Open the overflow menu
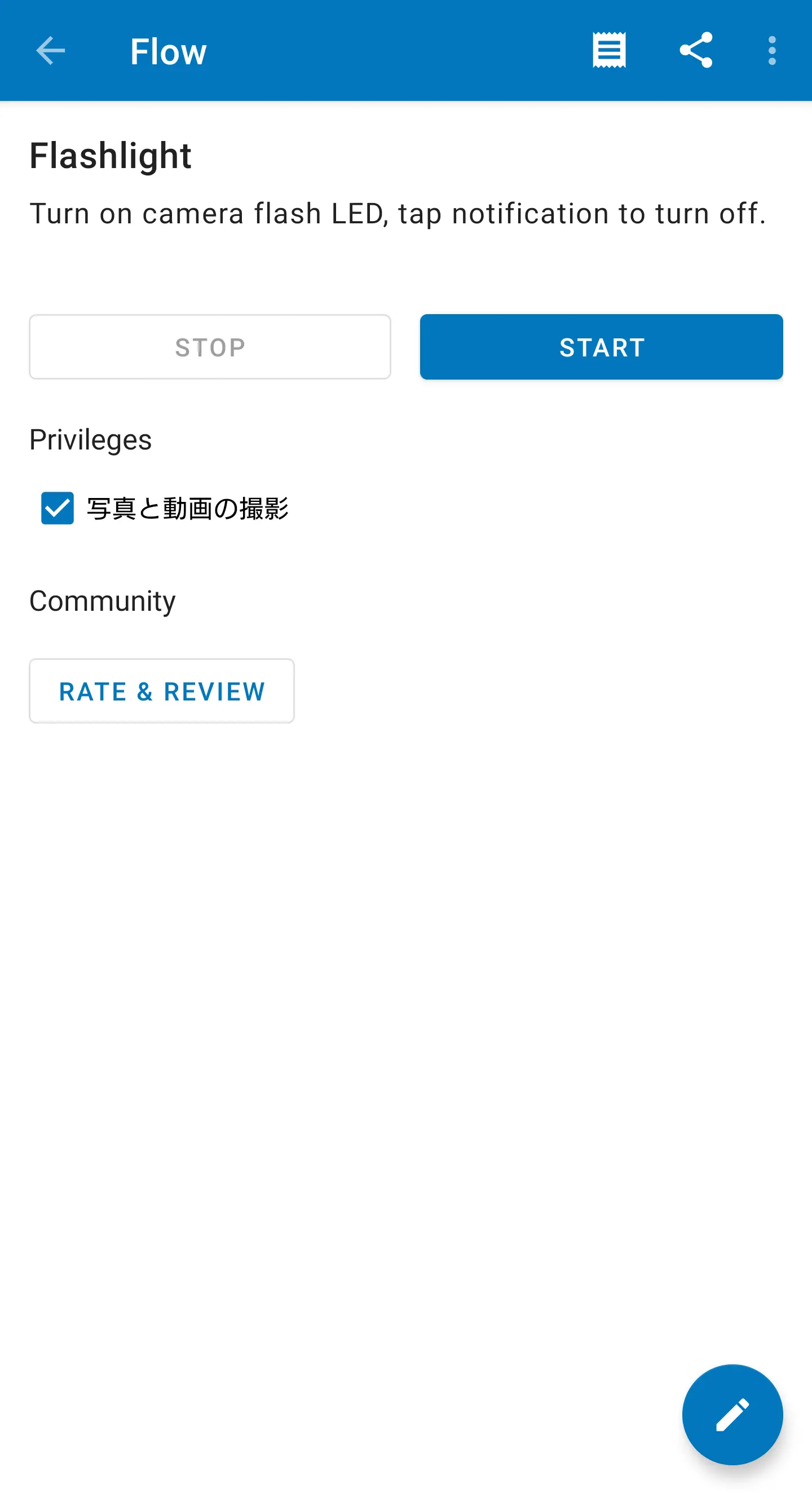812x1494 pixels. pyautogui.click(x=771, y=50)
